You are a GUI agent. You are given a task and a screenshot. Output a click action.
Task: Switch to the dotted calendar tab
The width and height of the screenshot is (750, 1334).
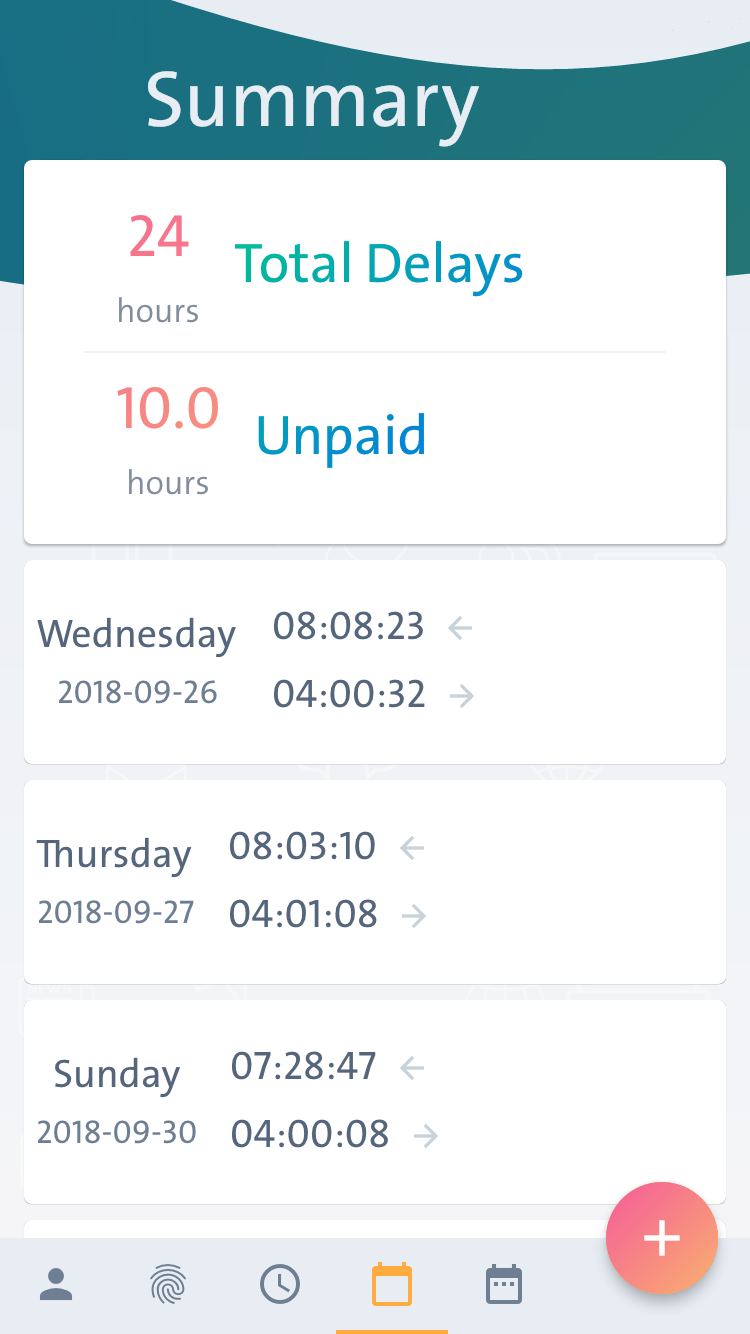pyautogui.click(x=504, y=1285)
